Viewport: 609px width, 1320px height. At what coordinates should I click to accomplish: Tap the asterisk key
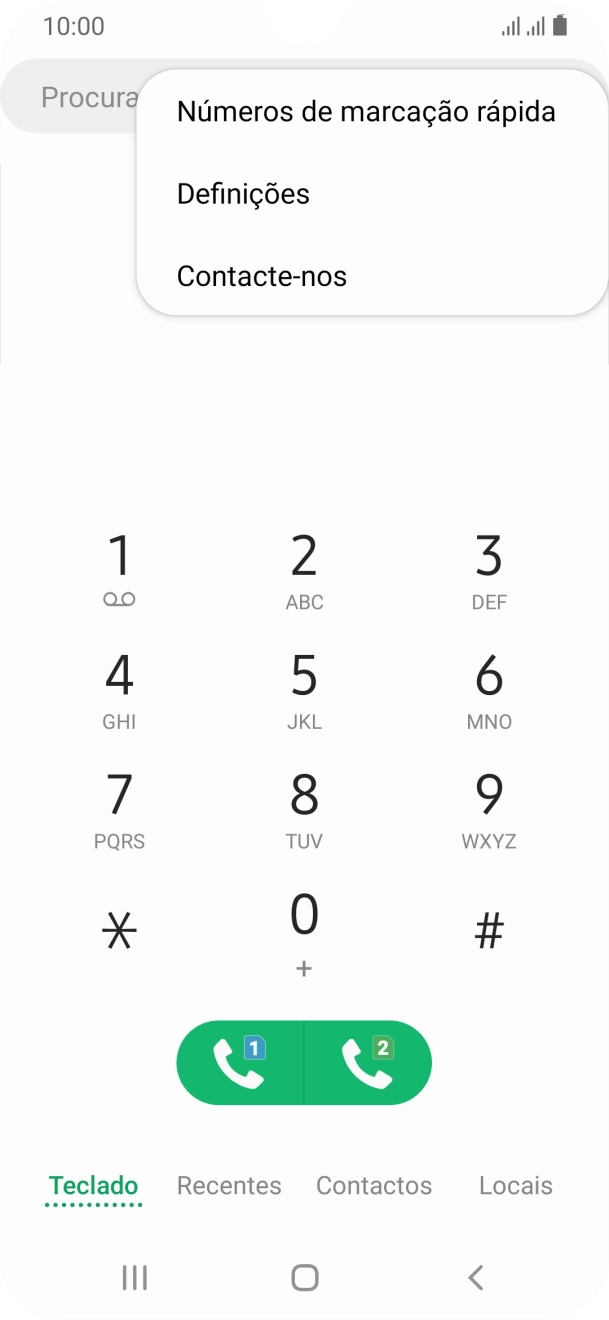[119, 932]
